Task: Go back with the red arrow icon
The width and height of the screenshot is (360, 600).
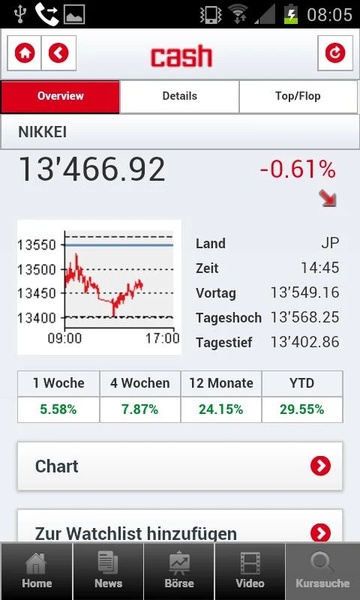Action: 59,53
